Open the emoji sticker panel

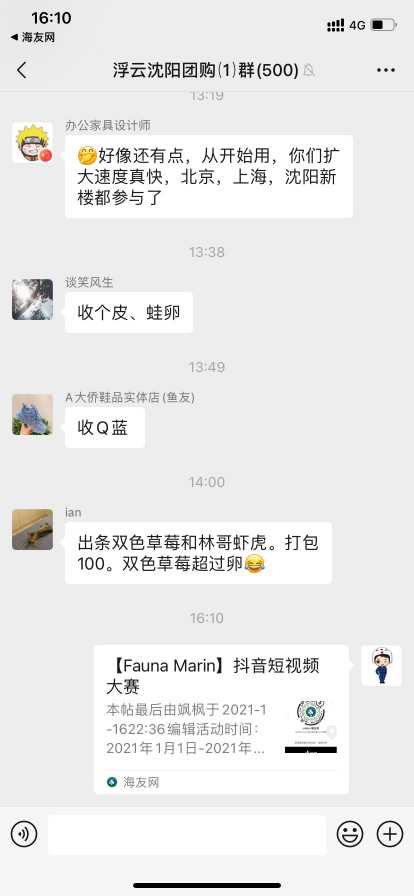[350, 834]
